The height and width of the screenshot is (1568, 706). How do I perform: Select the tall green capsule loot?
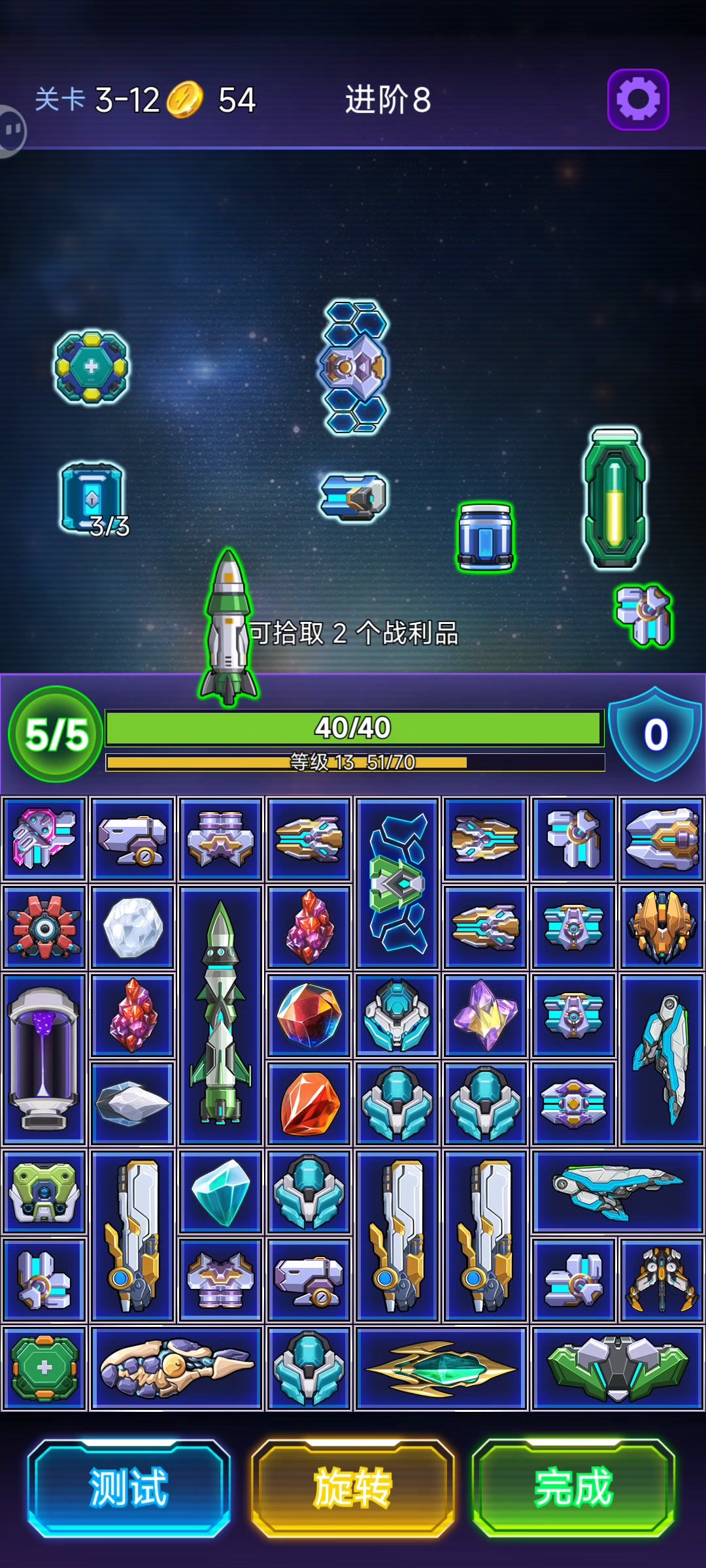(614, 498)
